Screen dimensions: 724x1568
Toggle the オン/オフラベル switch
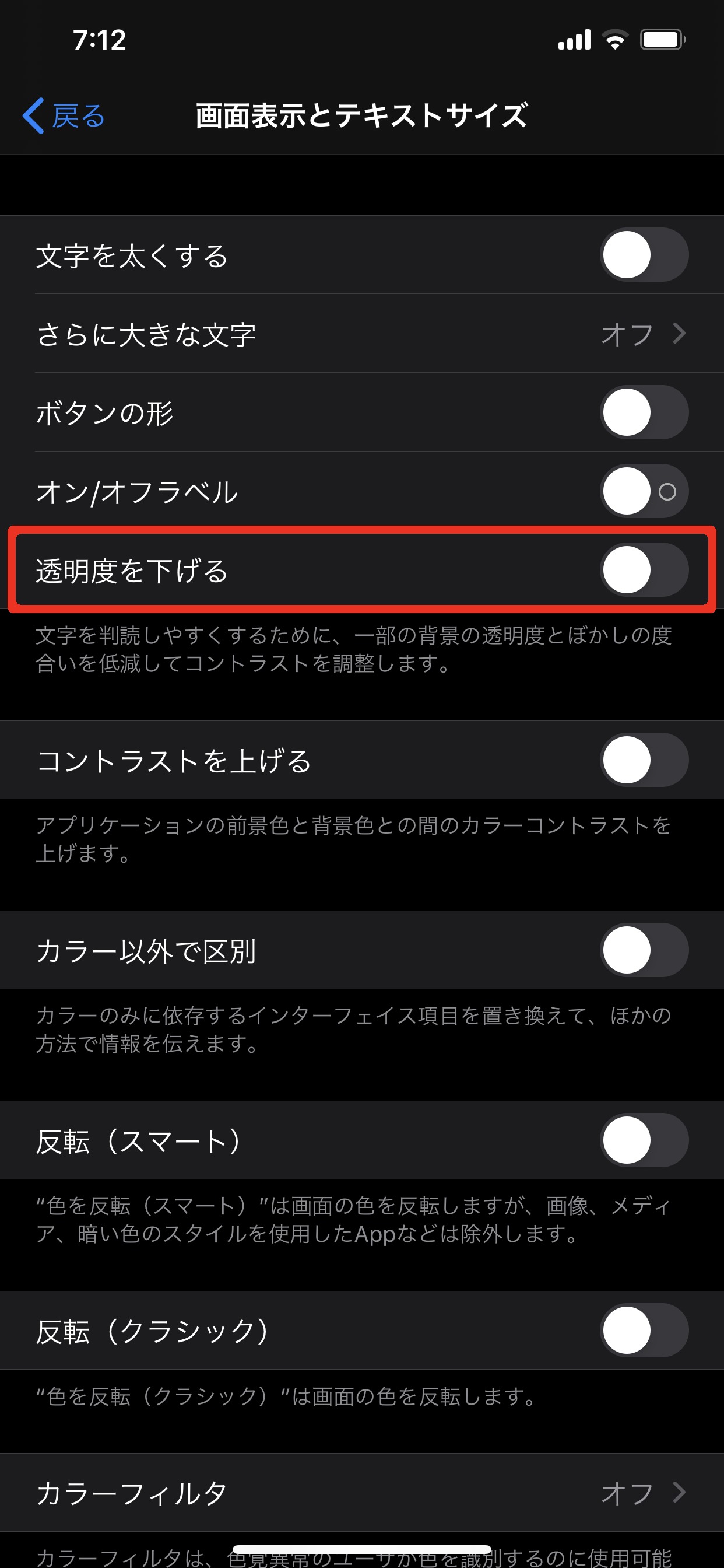pos(644,491)
